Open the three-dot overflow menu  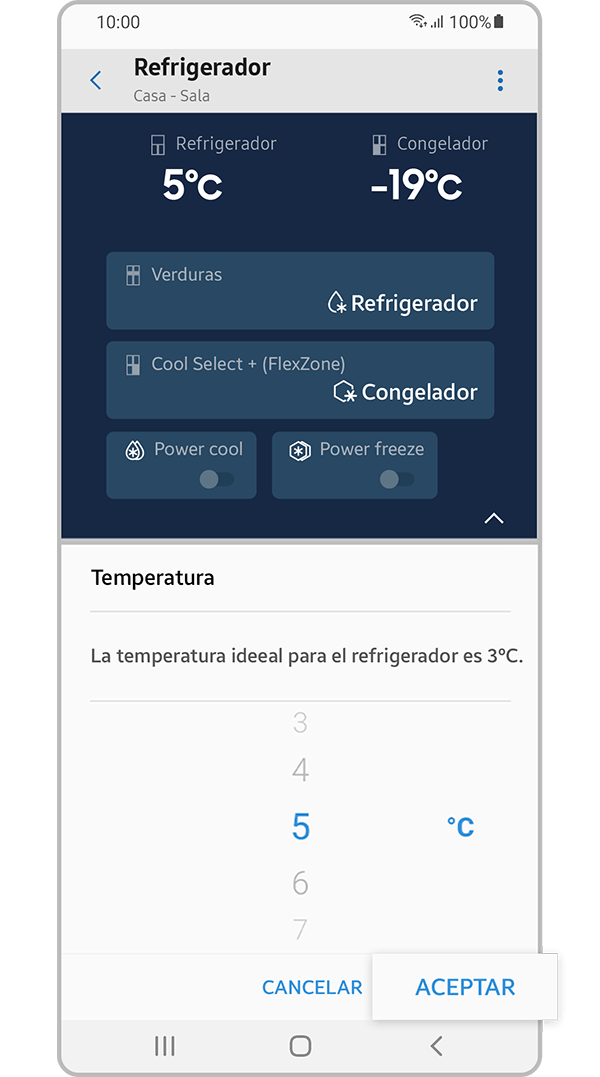(x=500, y=80)
